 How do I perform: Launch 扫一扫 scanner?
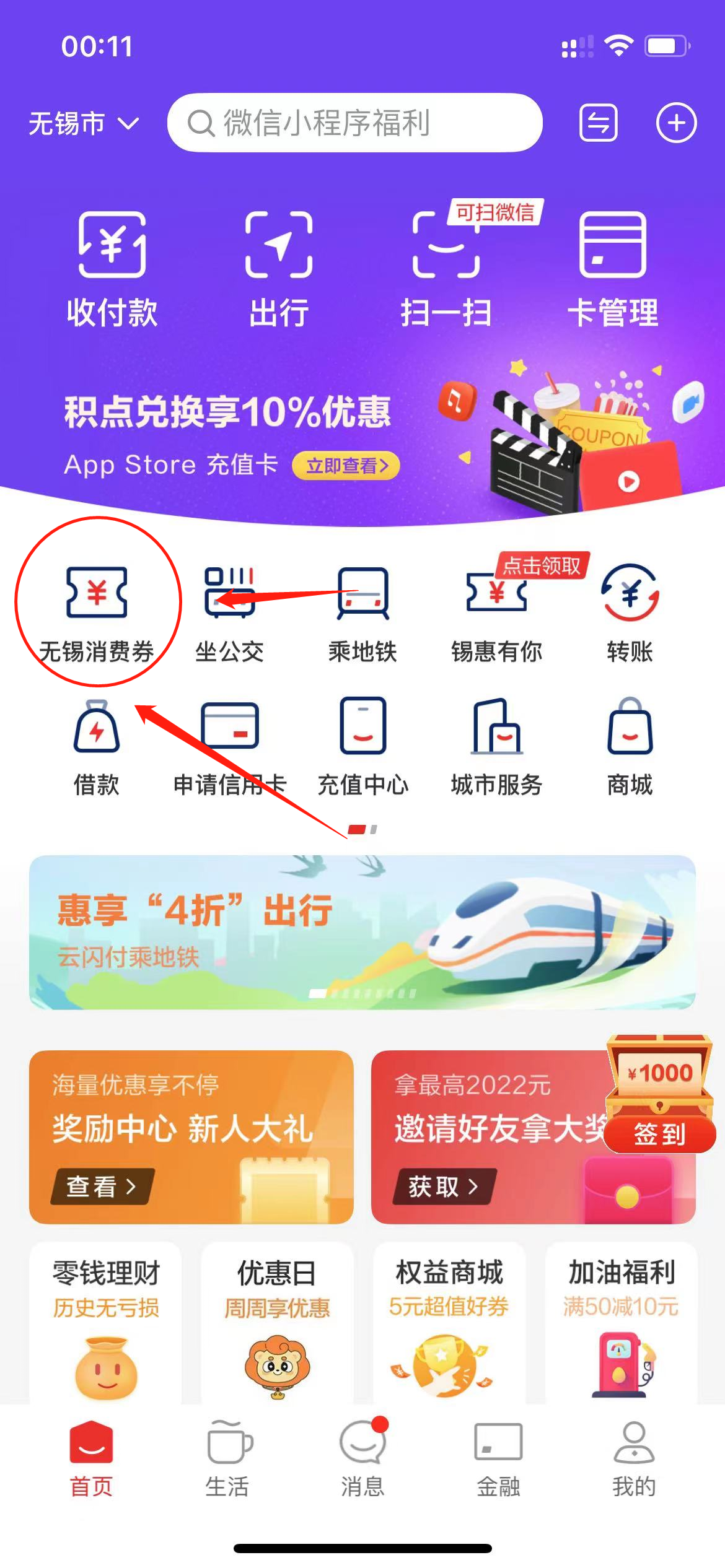(446, 268)
